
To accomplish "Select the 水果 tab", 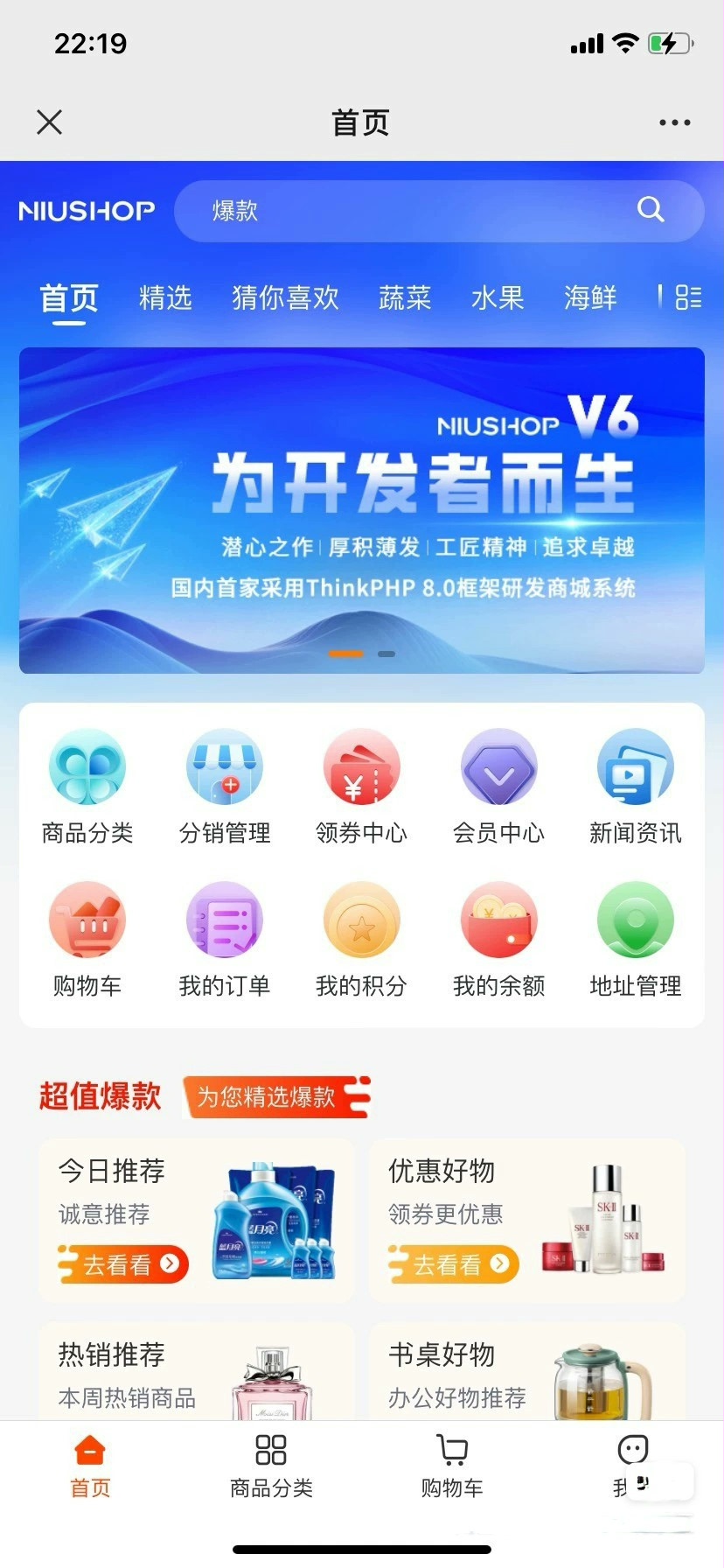I will [x=498, y=297].
